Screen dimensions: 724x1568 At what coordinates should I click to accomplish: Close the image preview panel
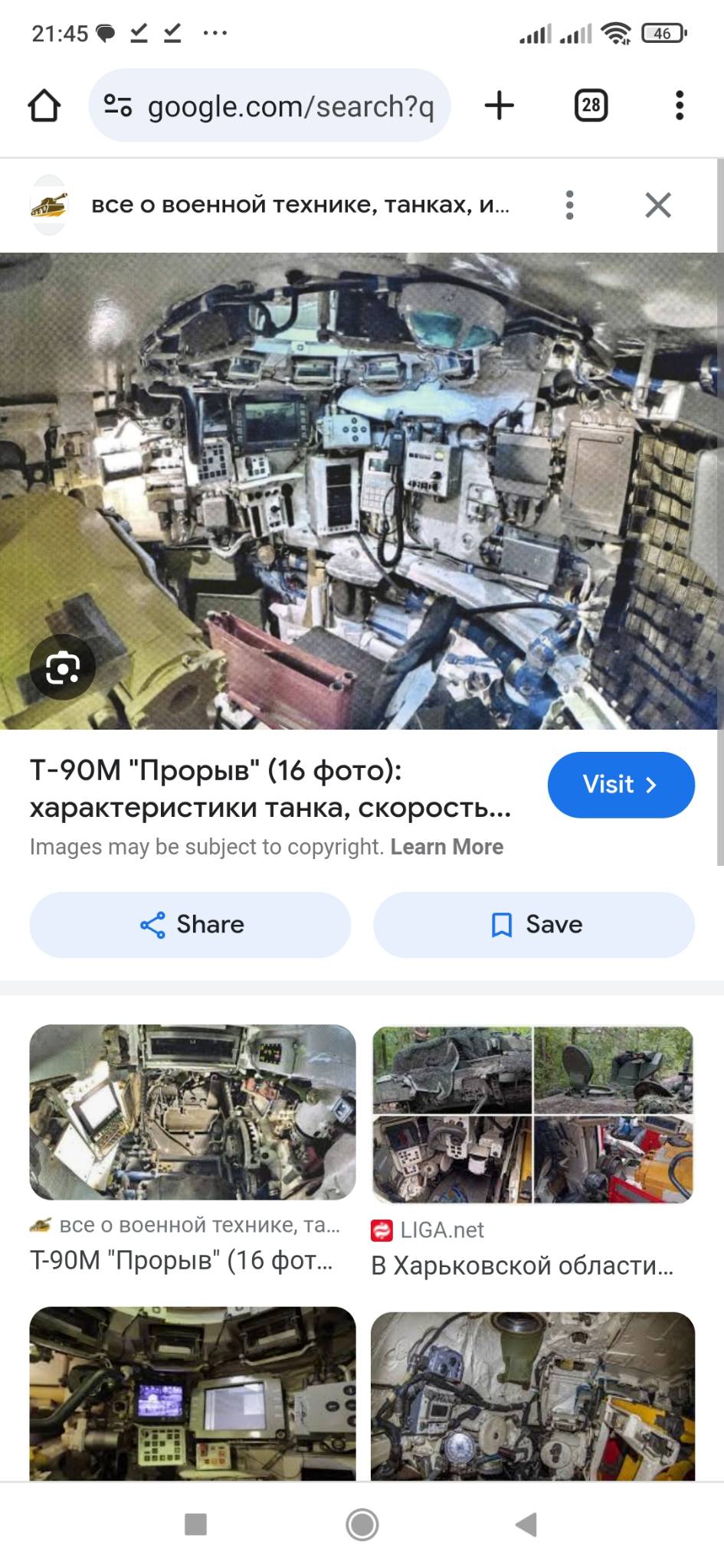click(x=658, y=205)
